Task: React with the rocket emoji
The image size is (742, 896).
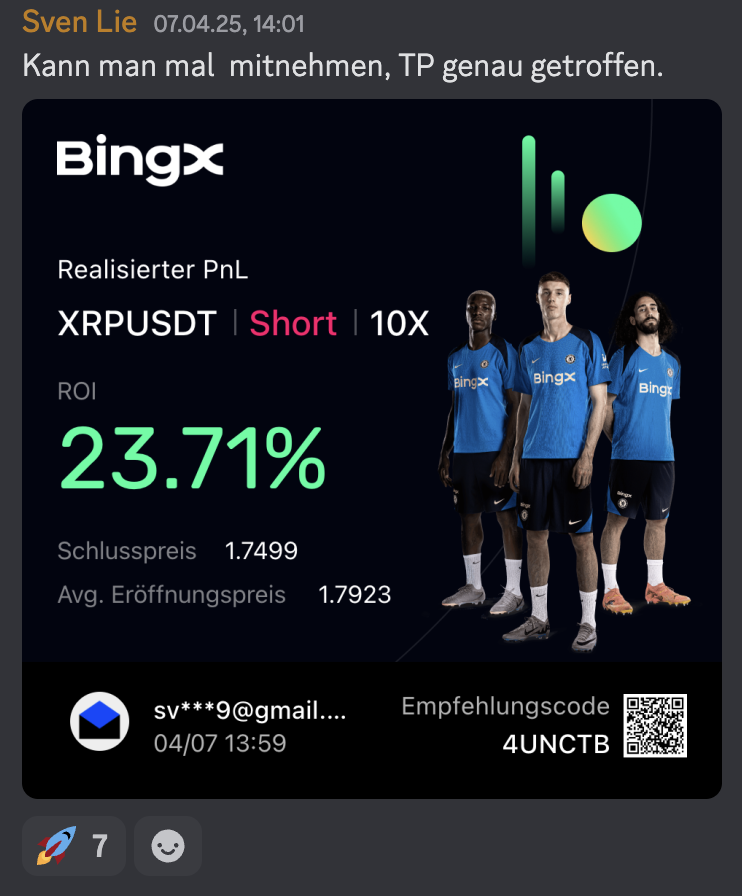Action: tap(74, 847)
